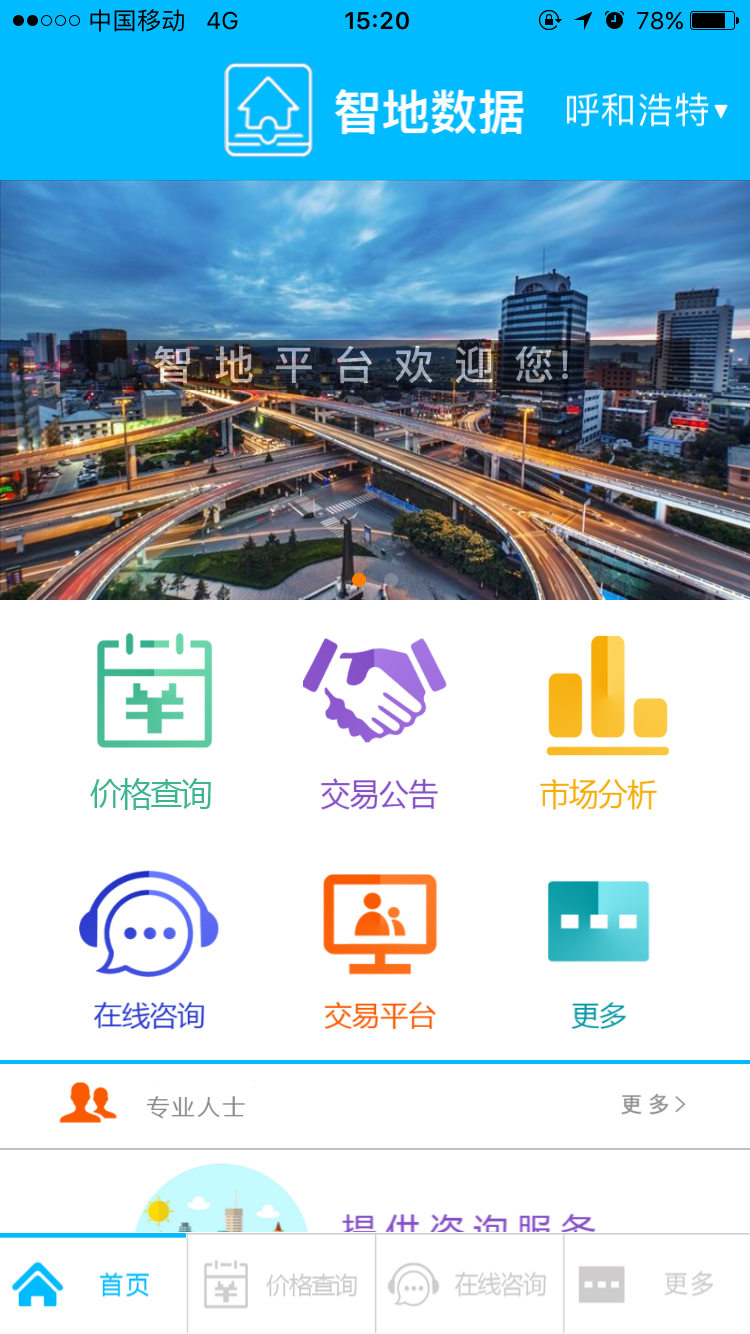Switch to the 更多 bottom tab
The image size is (750, 1334).
(657, 1284)
